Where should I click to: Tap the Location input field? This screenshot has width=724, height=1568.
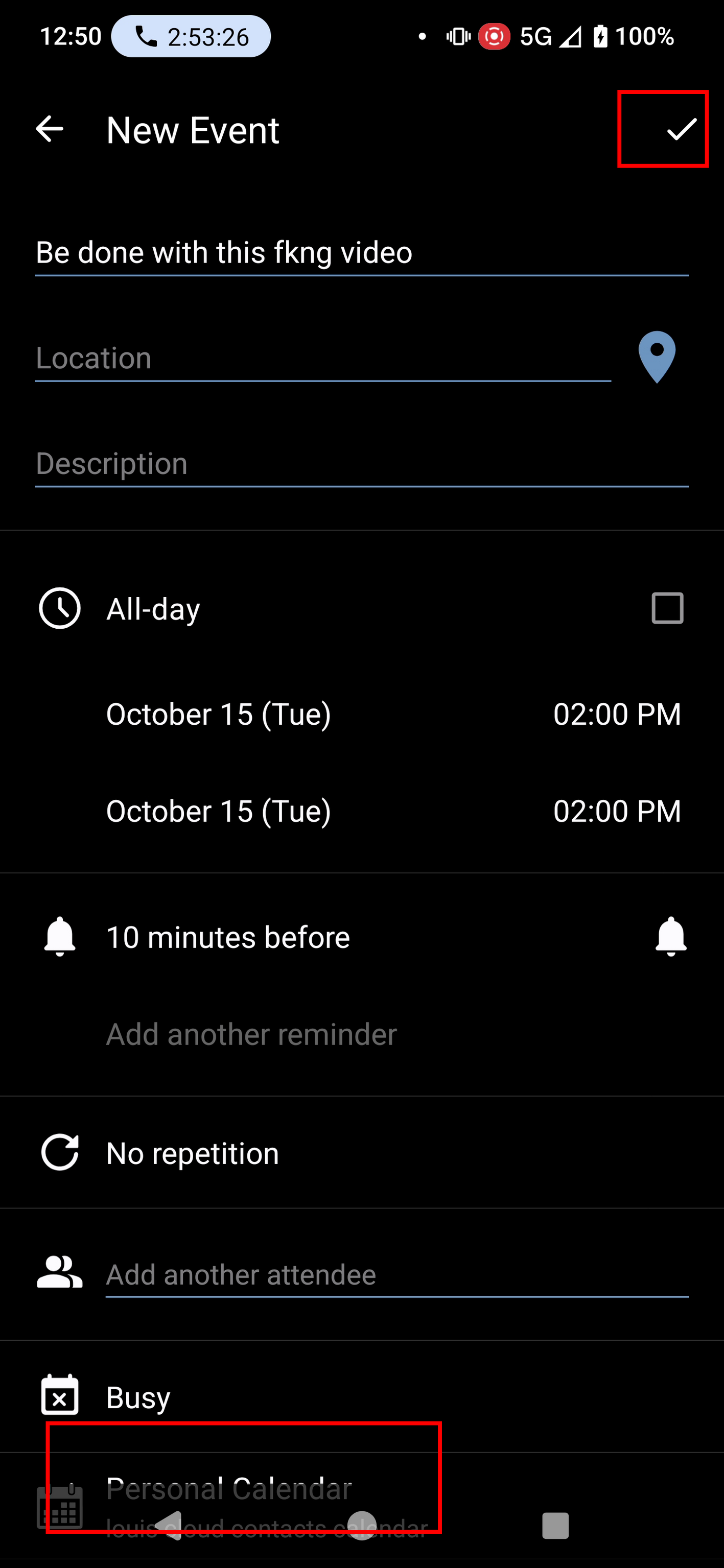[323, 358]
